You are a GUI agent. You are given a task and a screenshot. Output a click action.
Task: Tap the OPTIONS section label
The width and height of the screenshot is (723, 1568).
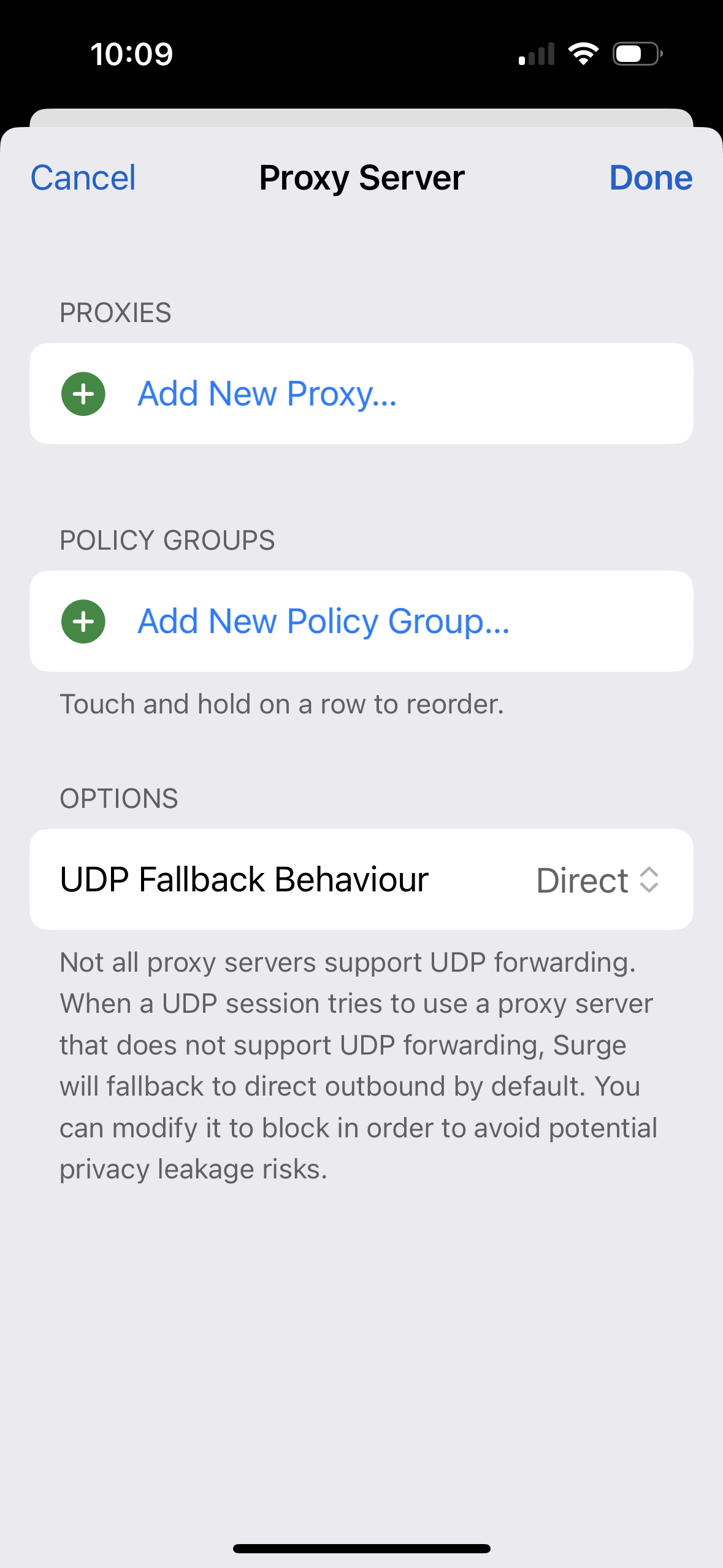(x=118, y=798)
